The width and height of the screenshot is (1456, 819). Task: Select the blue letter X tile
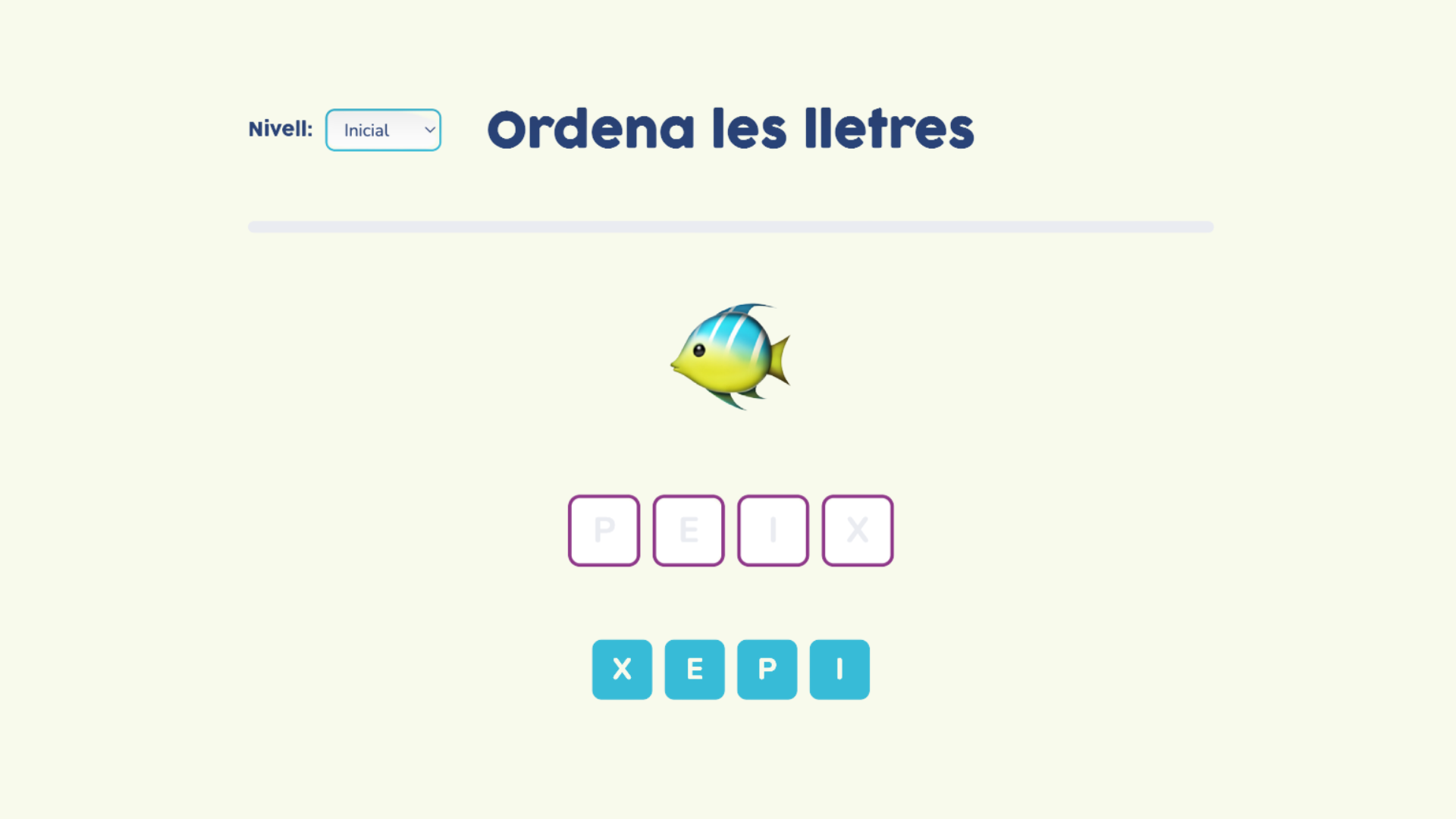tap(622, 669)
